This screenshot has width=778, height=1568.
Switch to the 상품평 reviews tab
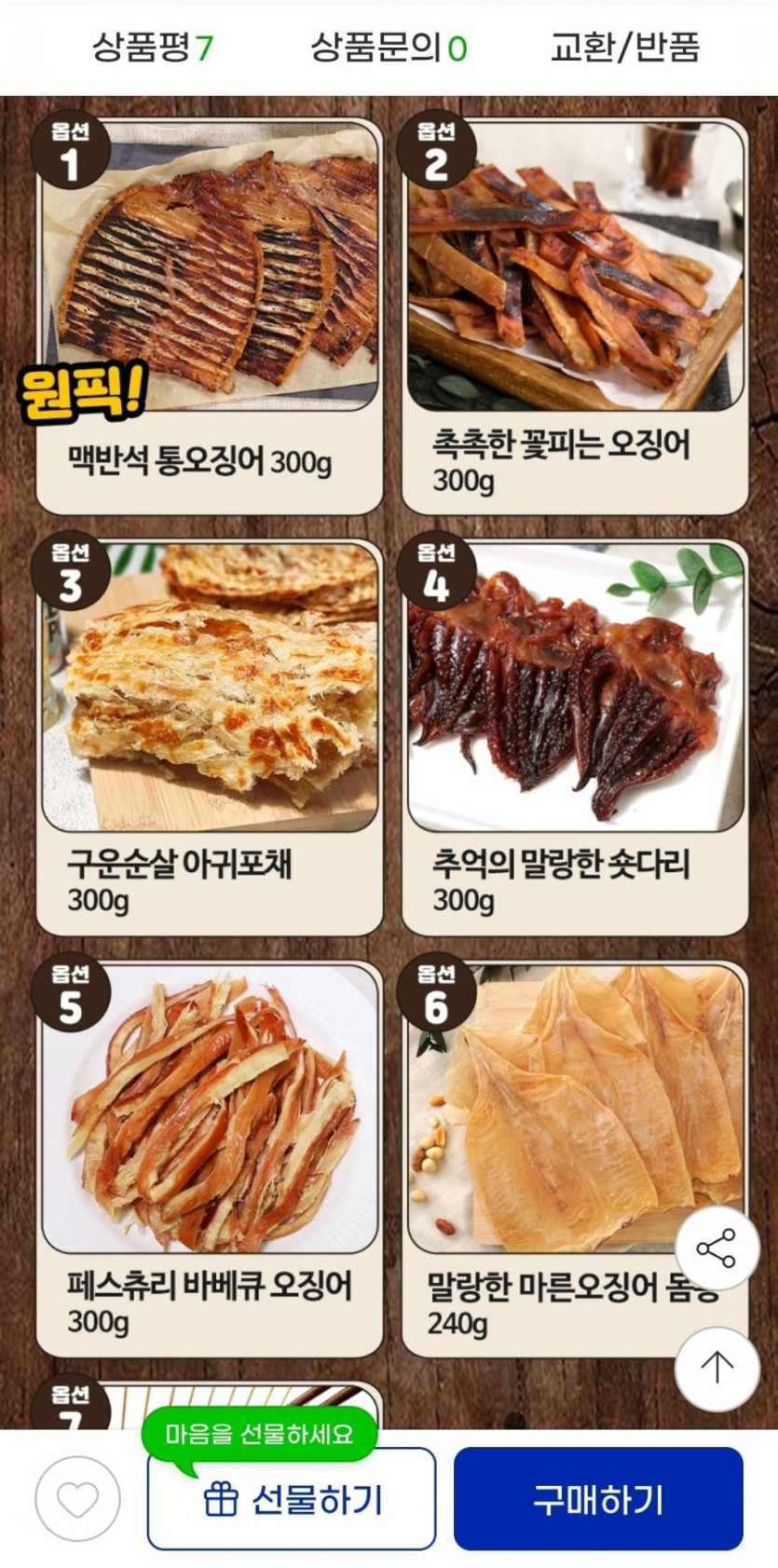[152, 47]
